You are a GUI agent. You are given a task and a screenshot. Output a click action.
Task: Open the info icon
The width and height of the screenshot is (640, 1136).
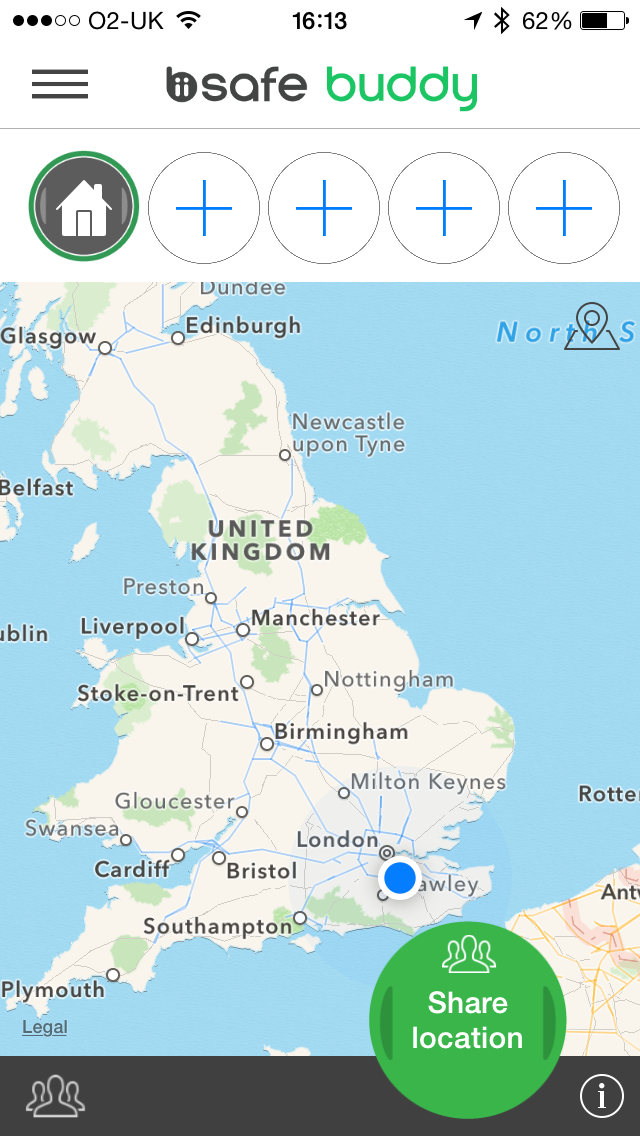602,1097
